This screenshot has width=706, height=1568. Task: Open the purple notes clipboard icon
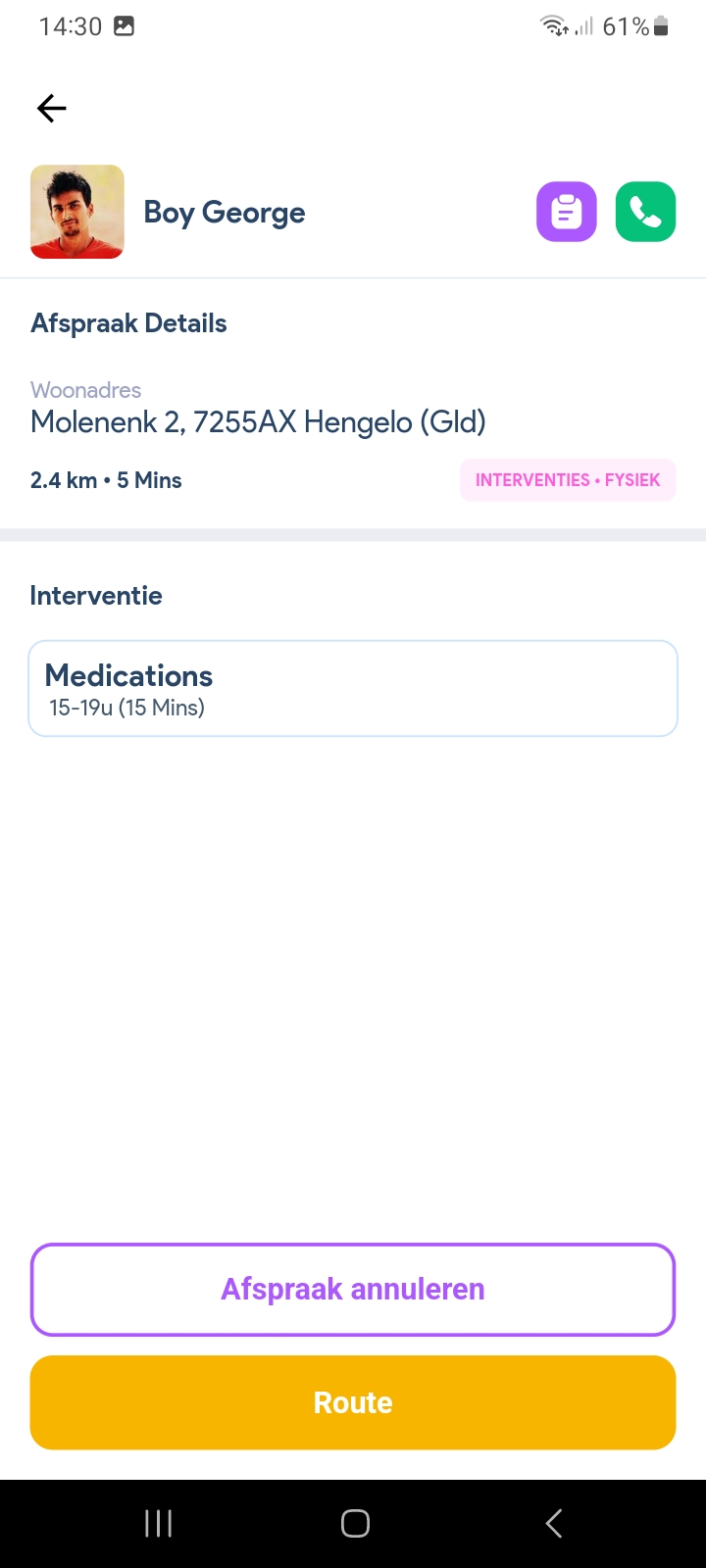pyautogui.click(x=566, y=212)
